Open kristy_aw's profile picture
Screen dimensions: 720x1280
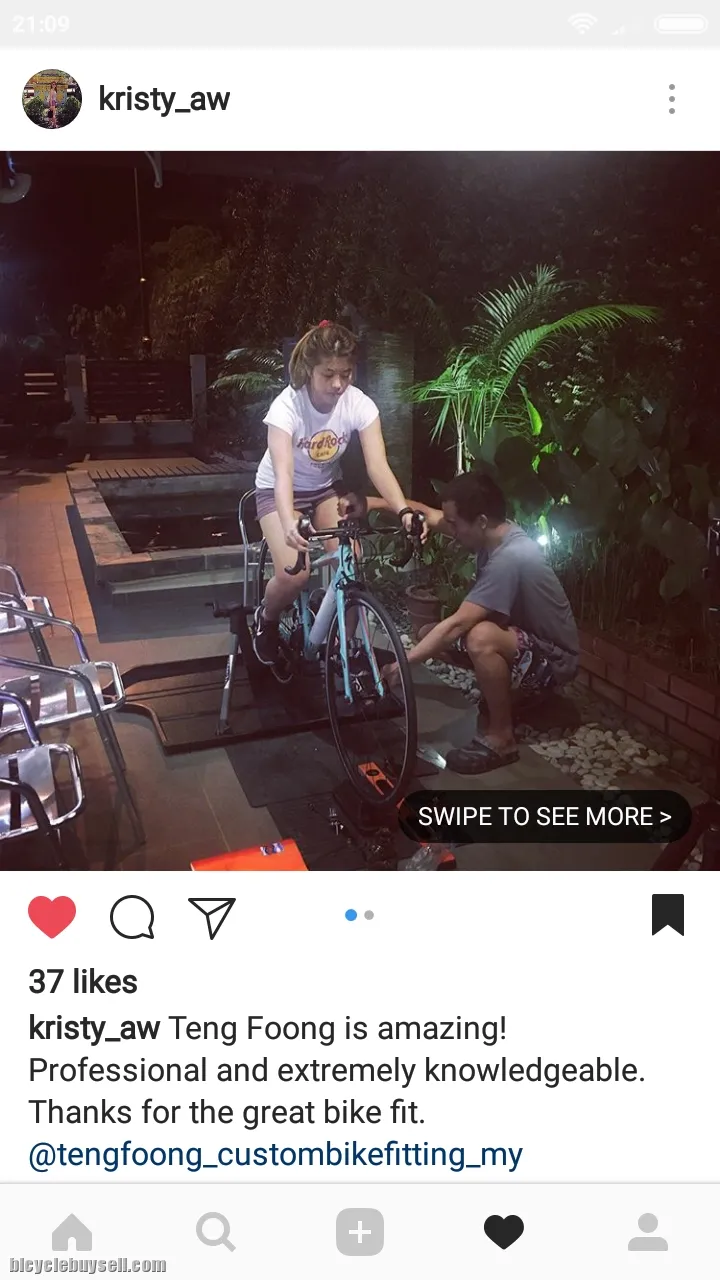pyautogui.click(x=52, y=99)
